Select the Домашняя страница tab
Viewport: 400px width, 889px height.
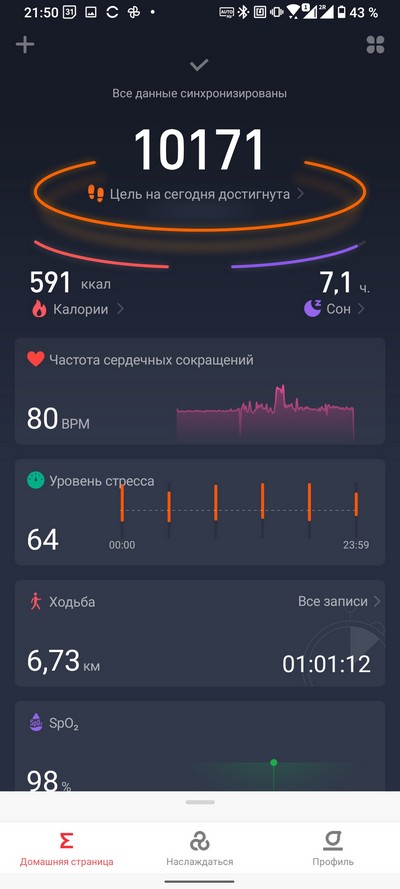[66, 849]
